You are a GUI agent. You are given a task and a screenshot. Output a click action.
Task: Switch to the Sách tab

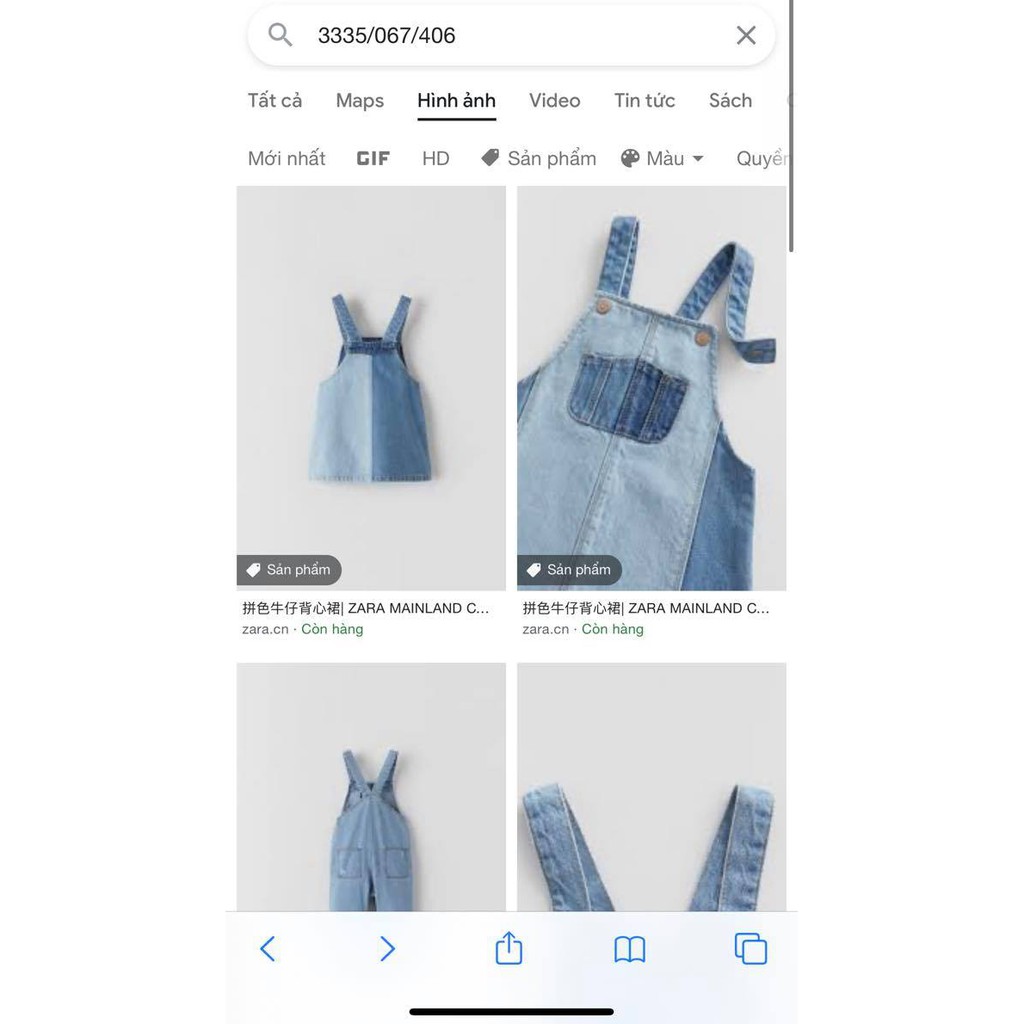730,101
